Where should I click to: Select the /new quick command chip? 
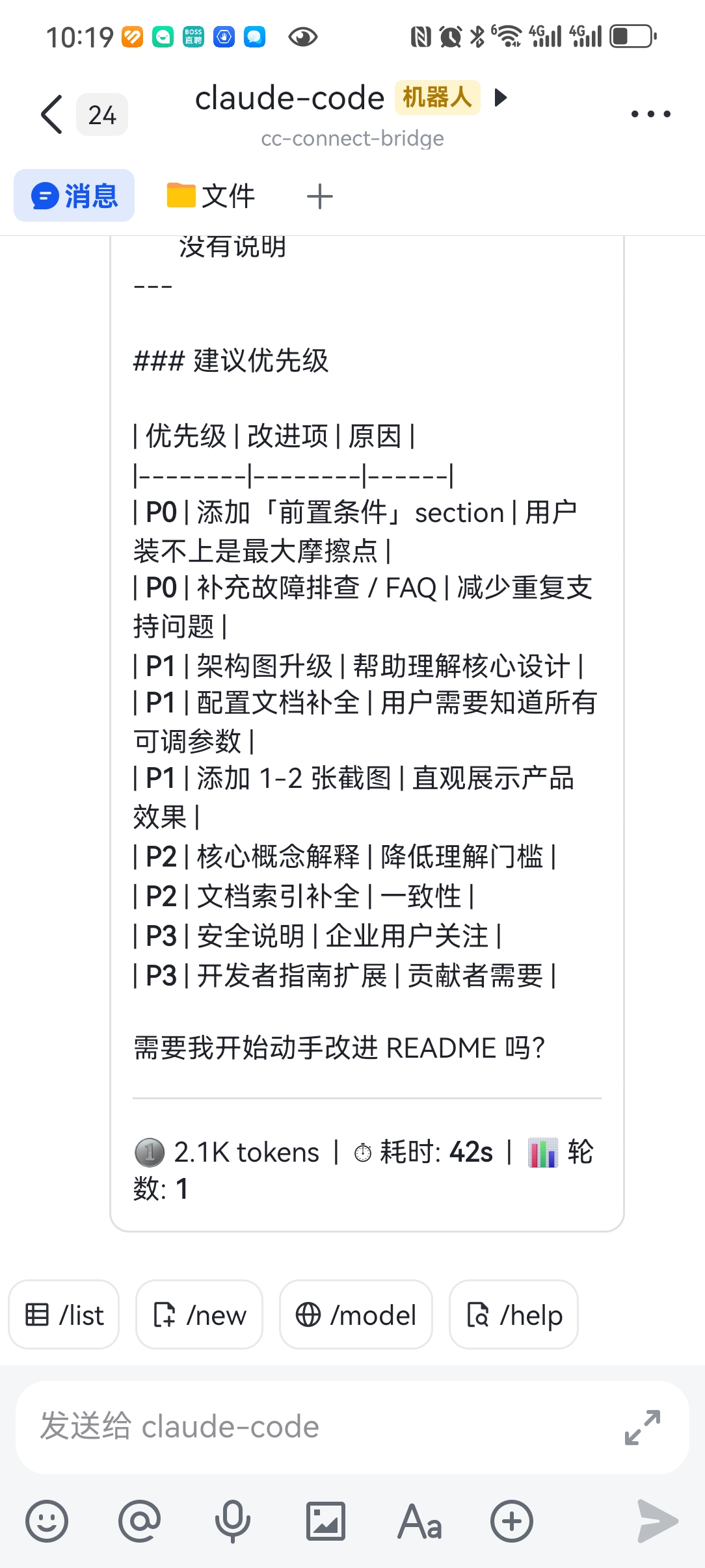[199, 1314]
